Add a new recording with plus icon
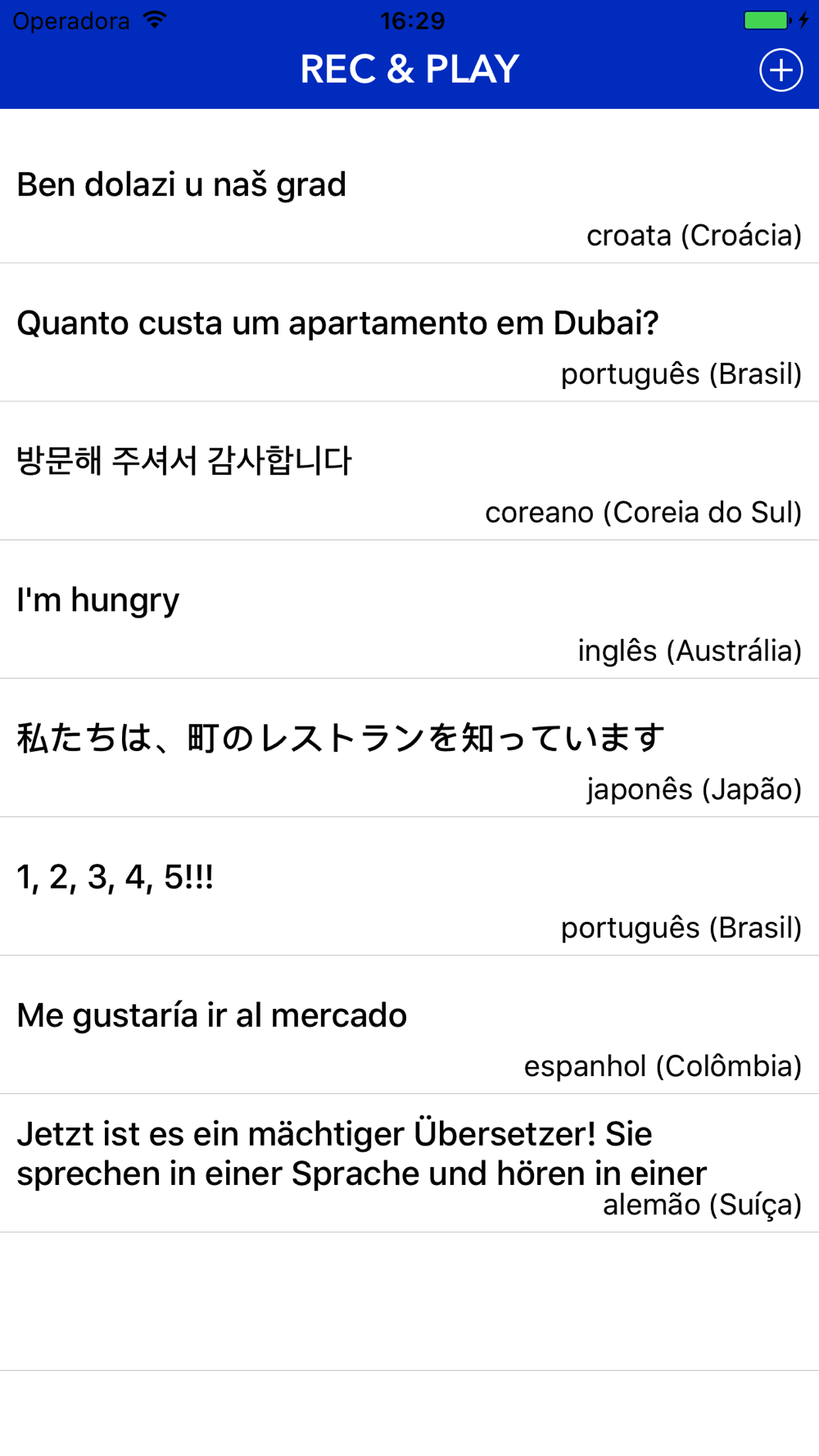Image resolution: width=819 pixels, height=1456 pixels. coord(781,70)
